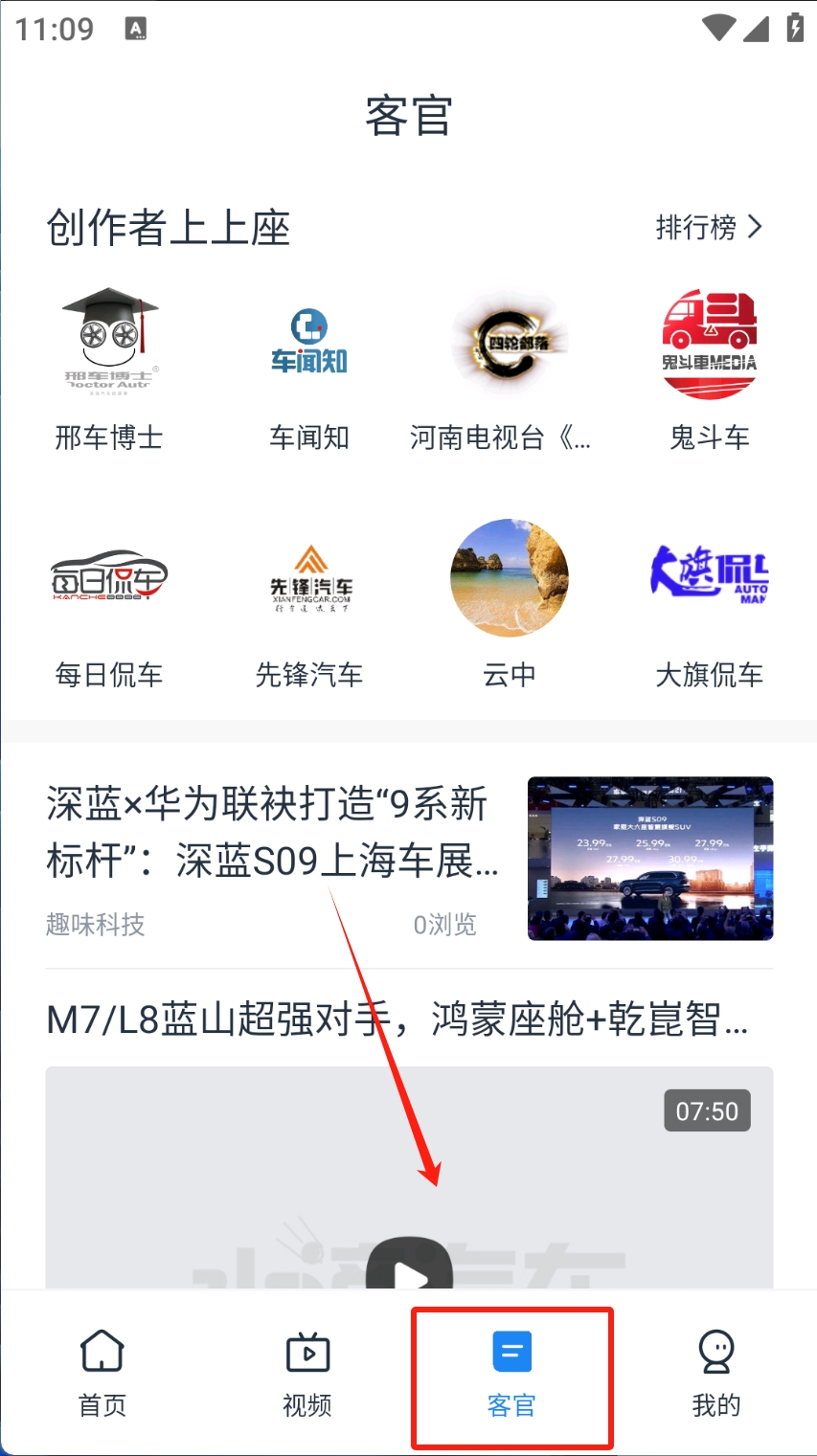Open the 排行榜 ranking list
817x1456 pixels.
(x=709, y=228)
